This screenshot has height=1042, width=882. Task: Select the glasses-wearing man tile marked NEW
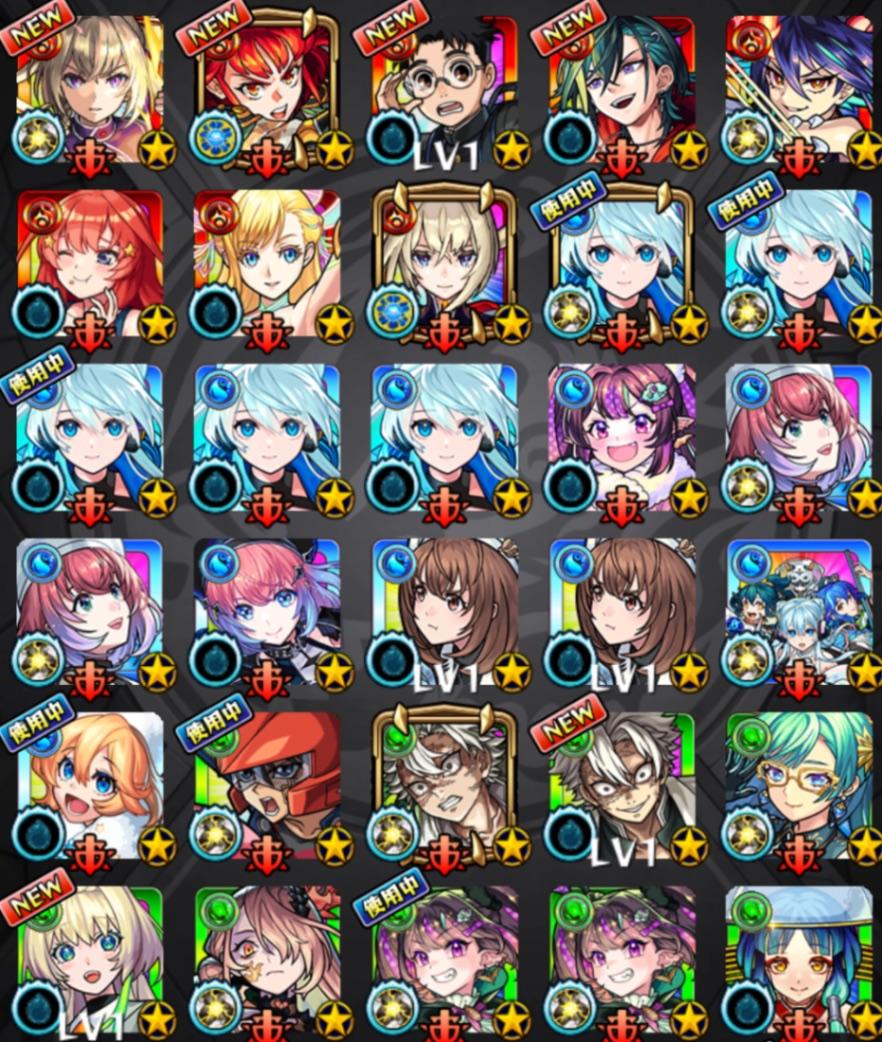pos(443,90)
